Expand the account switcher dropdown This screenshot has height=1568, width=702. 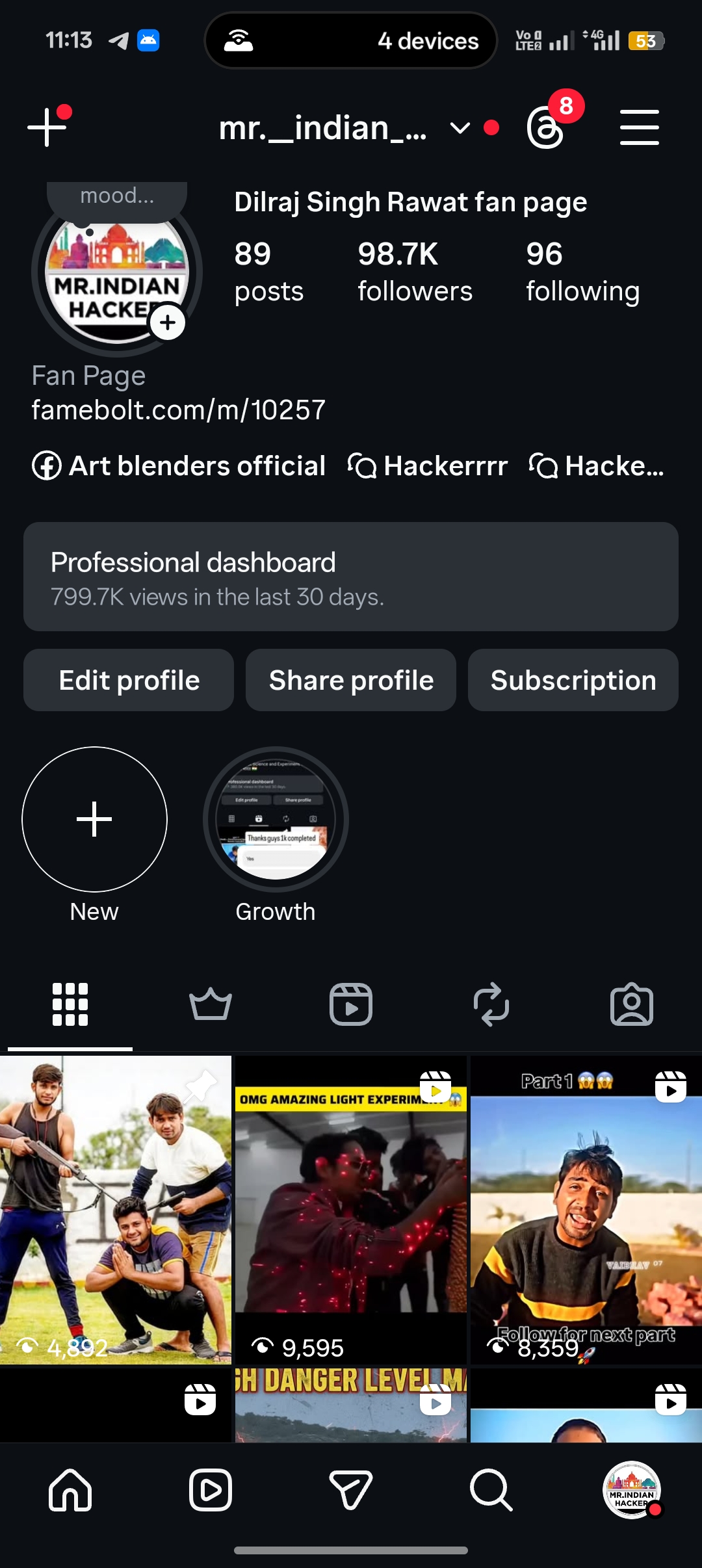click(460, 128)
